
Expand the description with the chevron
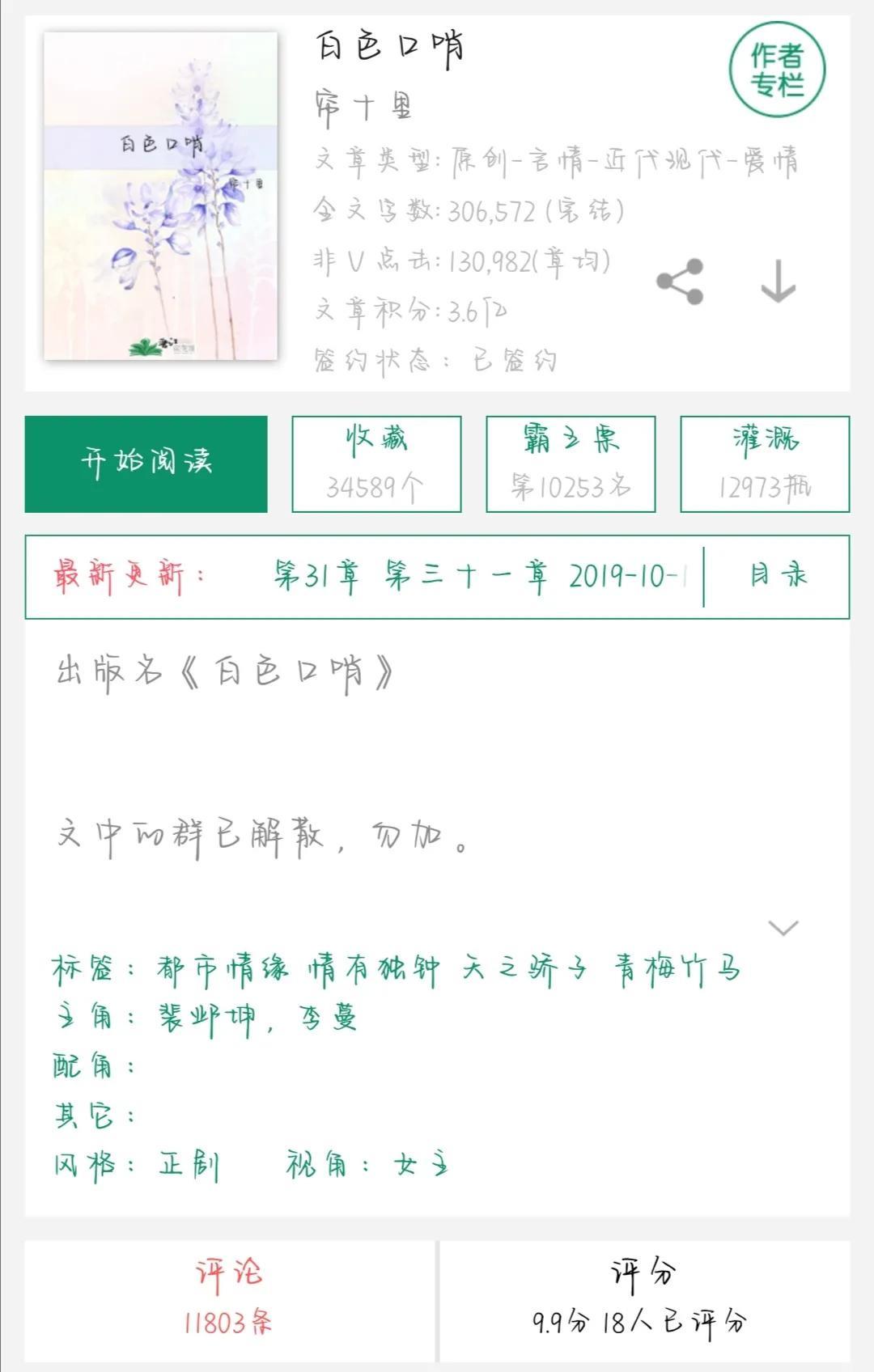point(783,927)
